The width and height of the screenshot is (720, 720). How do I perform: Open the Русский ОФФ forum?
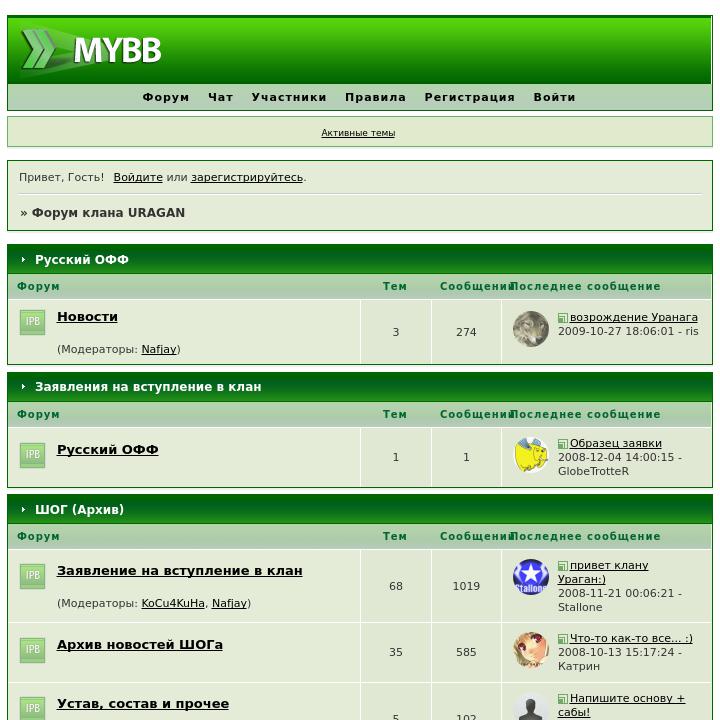107,450
